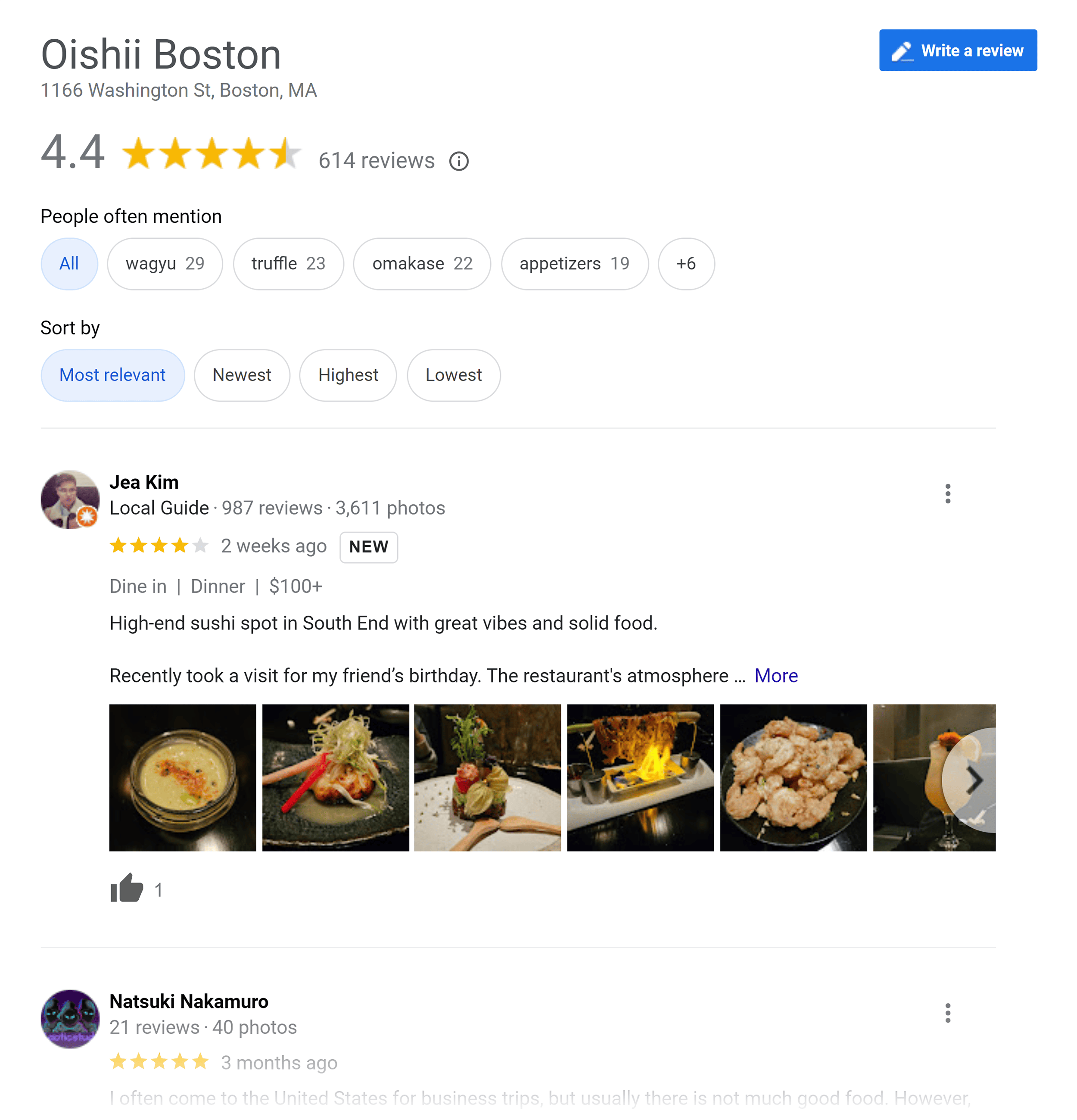Click the info icon beside "614 reviews"
Screen dimensions: 1077x1120
458,161
